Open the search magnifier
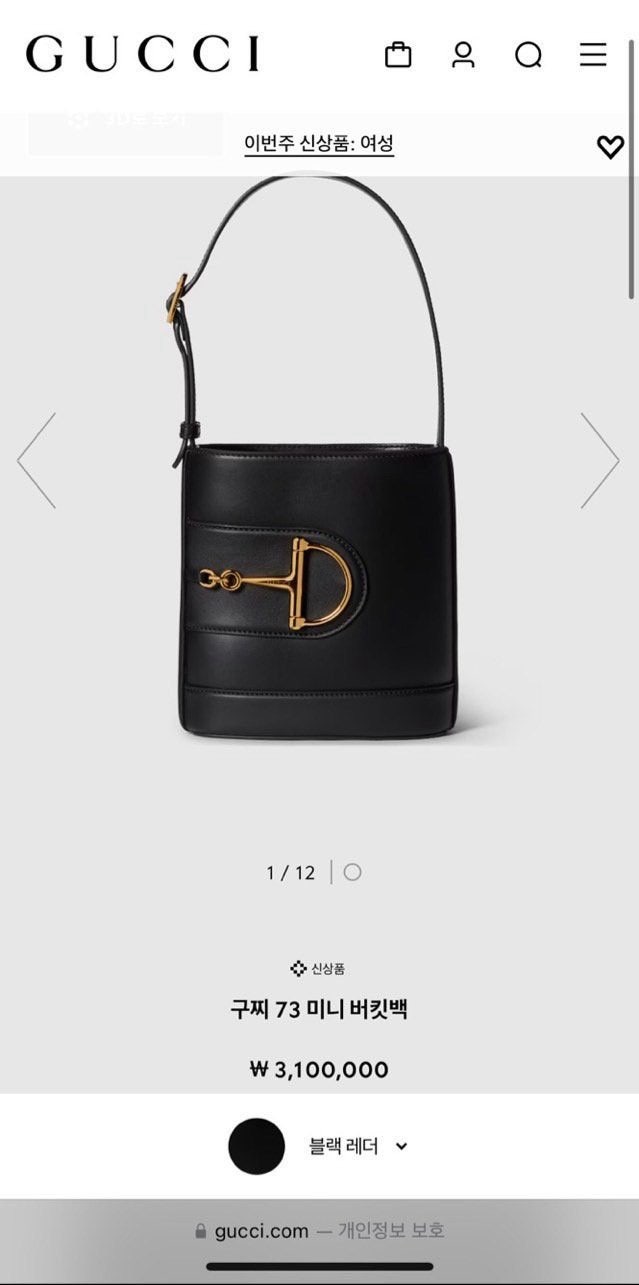 [x=528, y=54]
